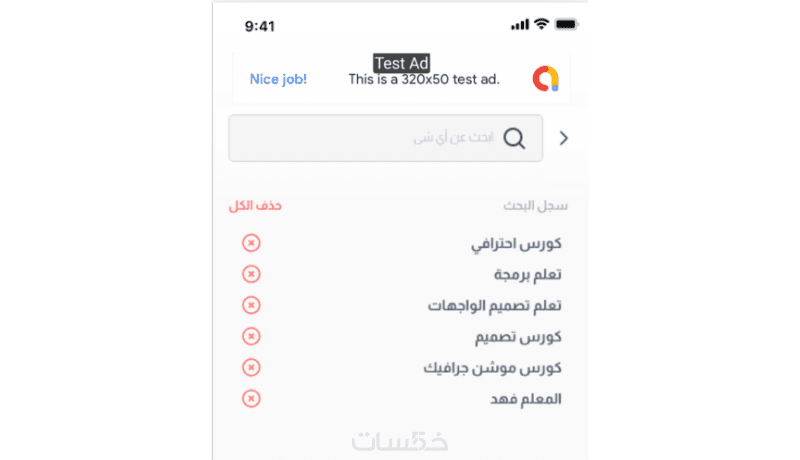Search again for كورس احترافي
The image size is (800, 460).
coord(516,243)
